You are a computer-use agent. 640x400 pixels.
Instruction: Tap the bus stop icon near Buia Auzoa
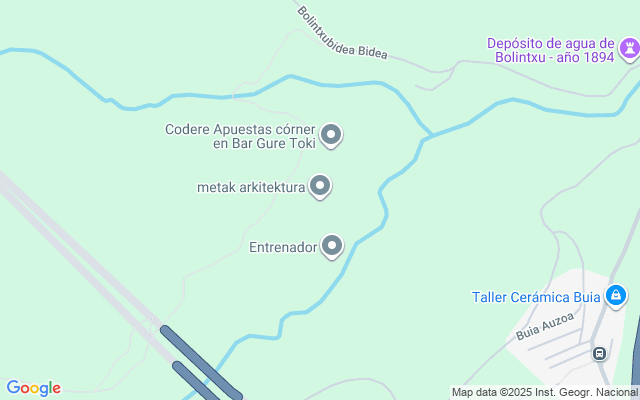tap(599, 353)
